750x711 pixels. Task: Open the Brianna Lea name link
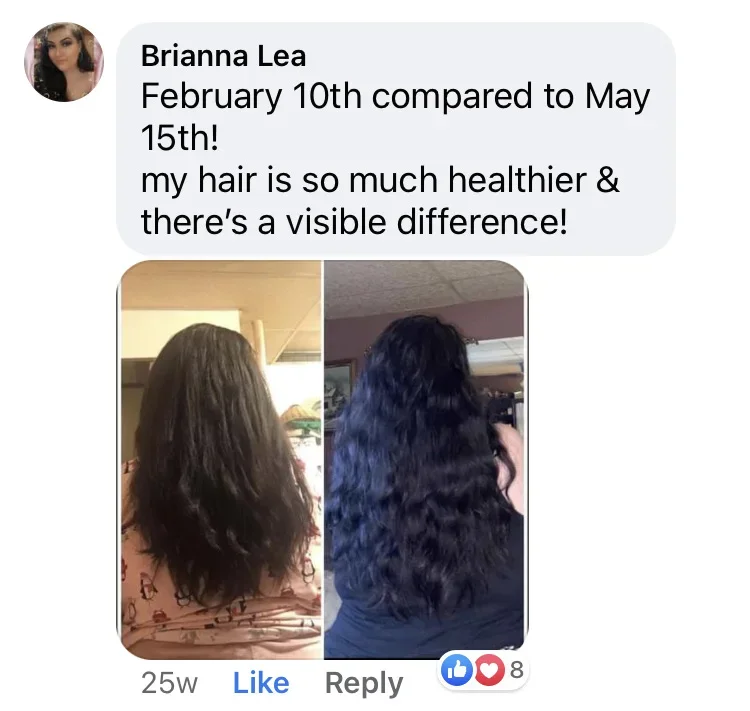(210, 56)
